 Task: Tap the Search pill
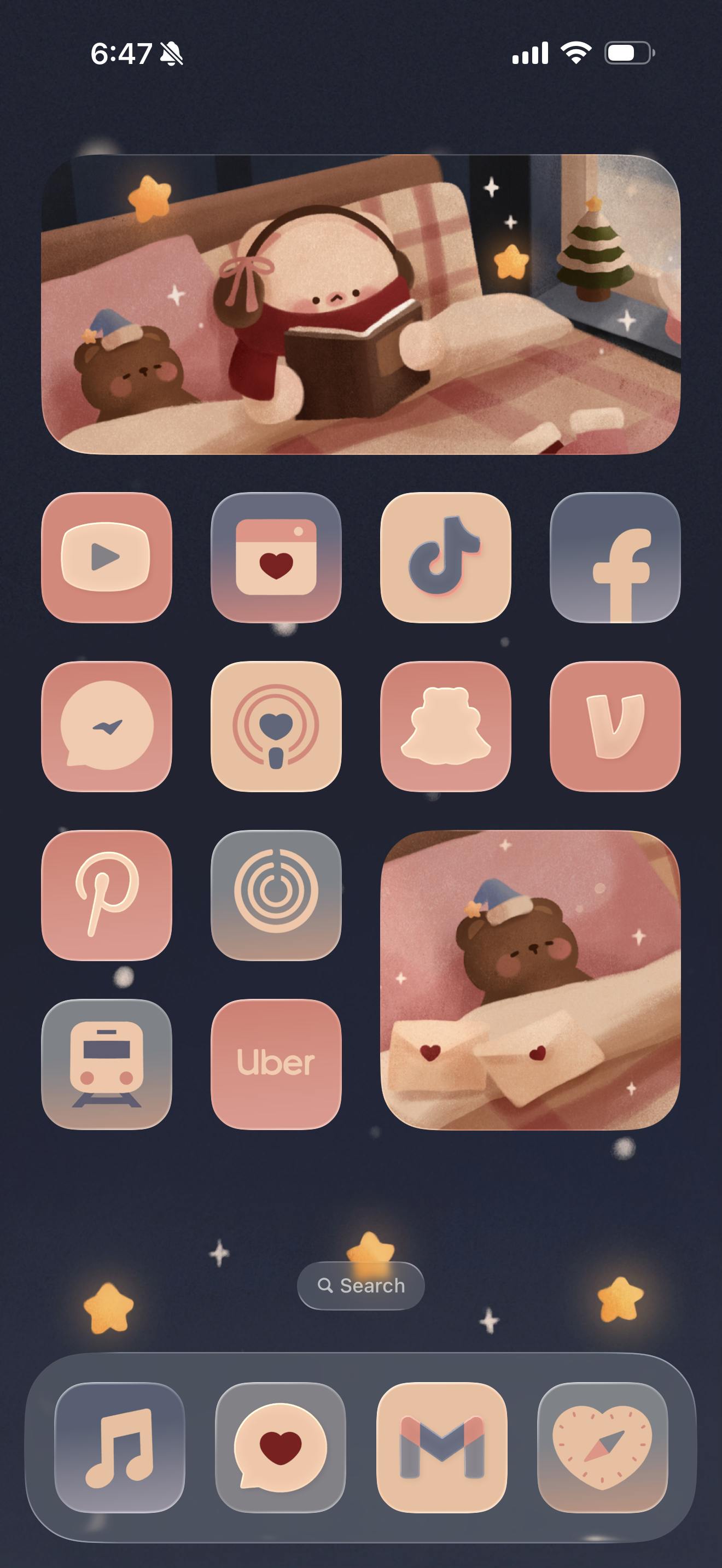(360, 1285)
